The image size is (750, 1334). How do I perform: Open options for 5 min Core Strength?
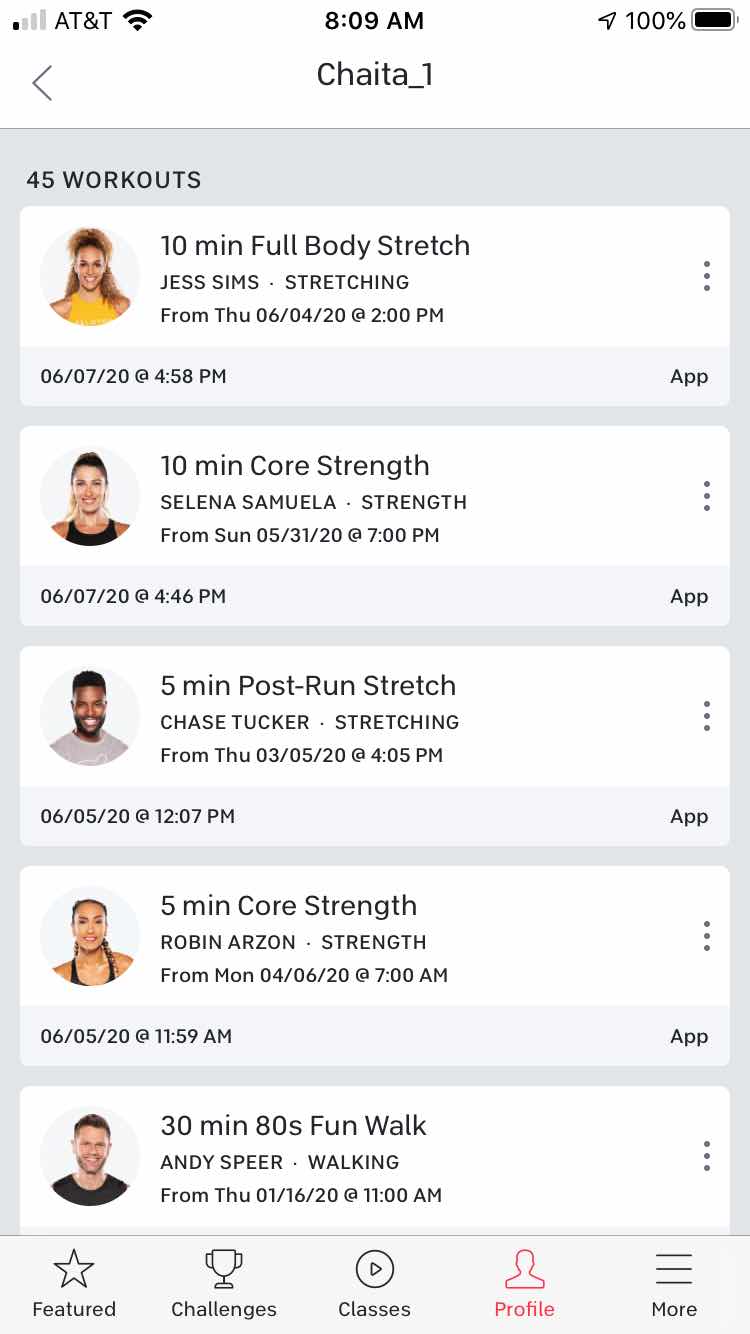(x=706, y=936)
